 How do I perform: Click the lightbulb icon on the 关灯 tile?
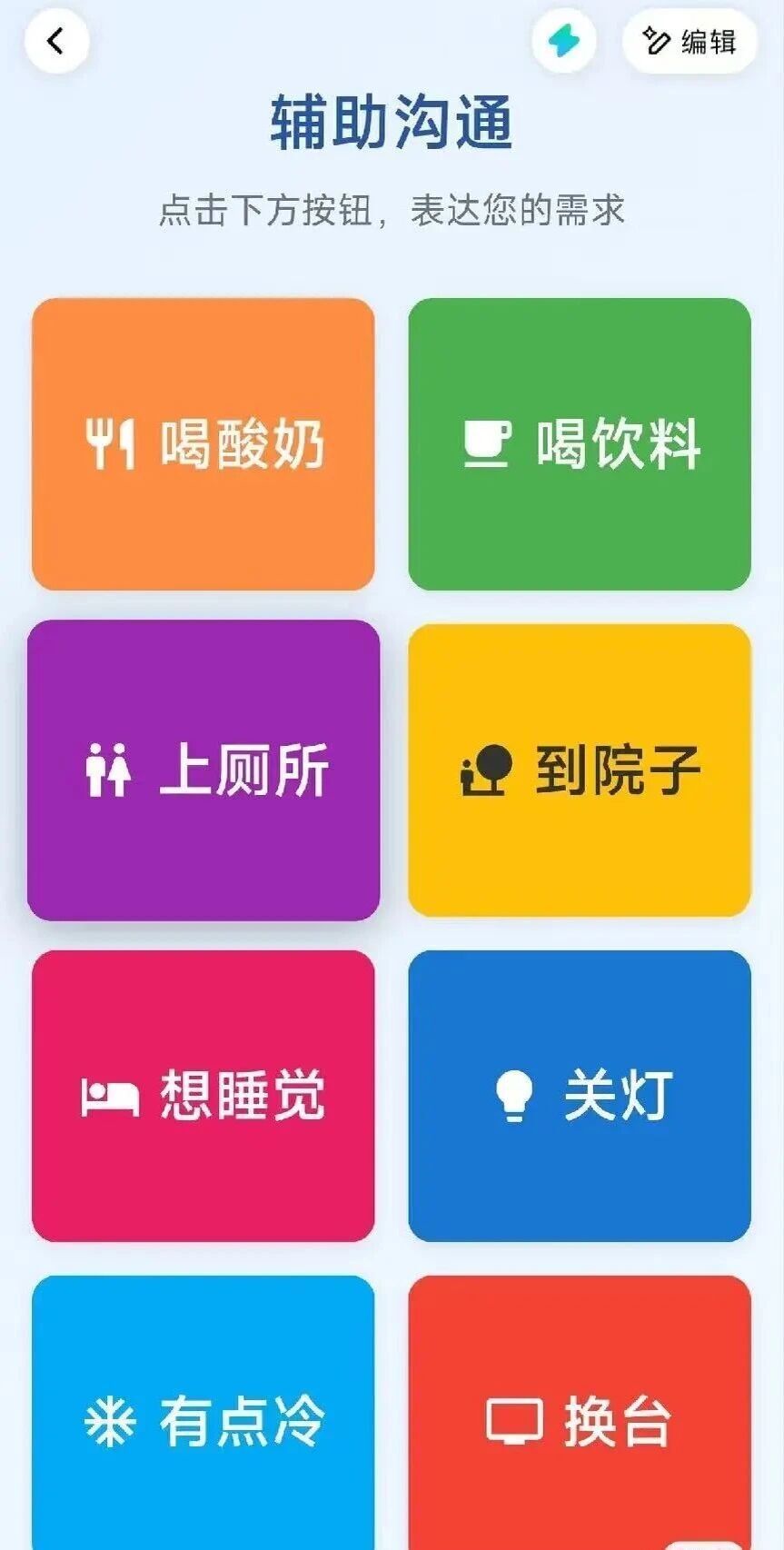pyautogui.click(x=515, y=1098)
